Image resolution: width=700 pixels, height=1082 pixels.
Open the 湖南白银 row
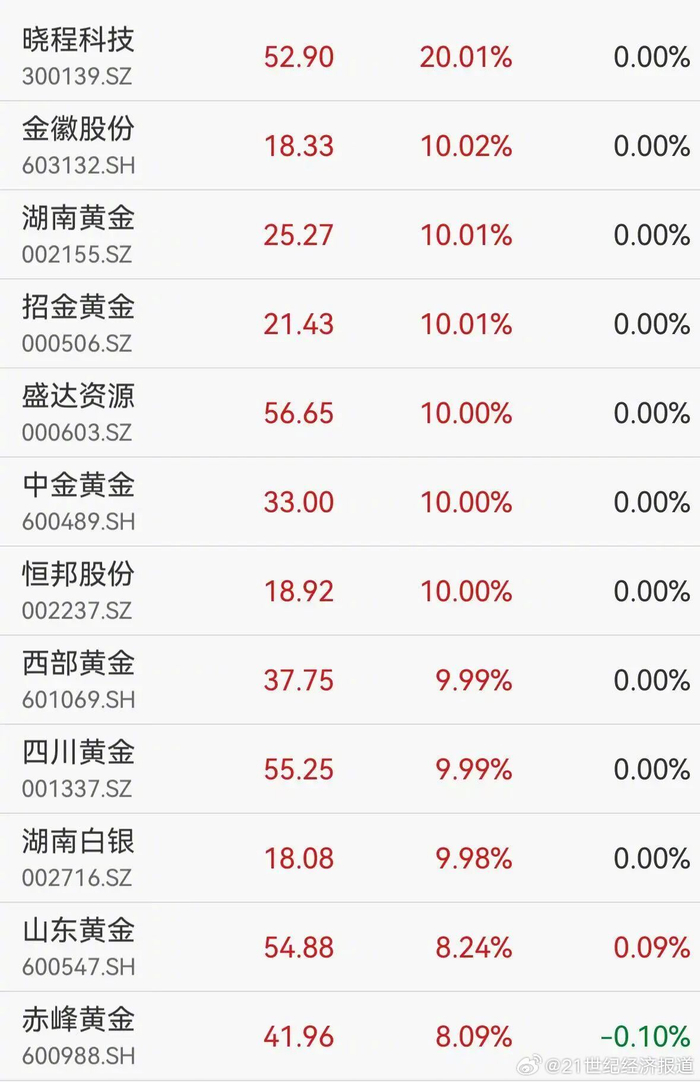350,858
